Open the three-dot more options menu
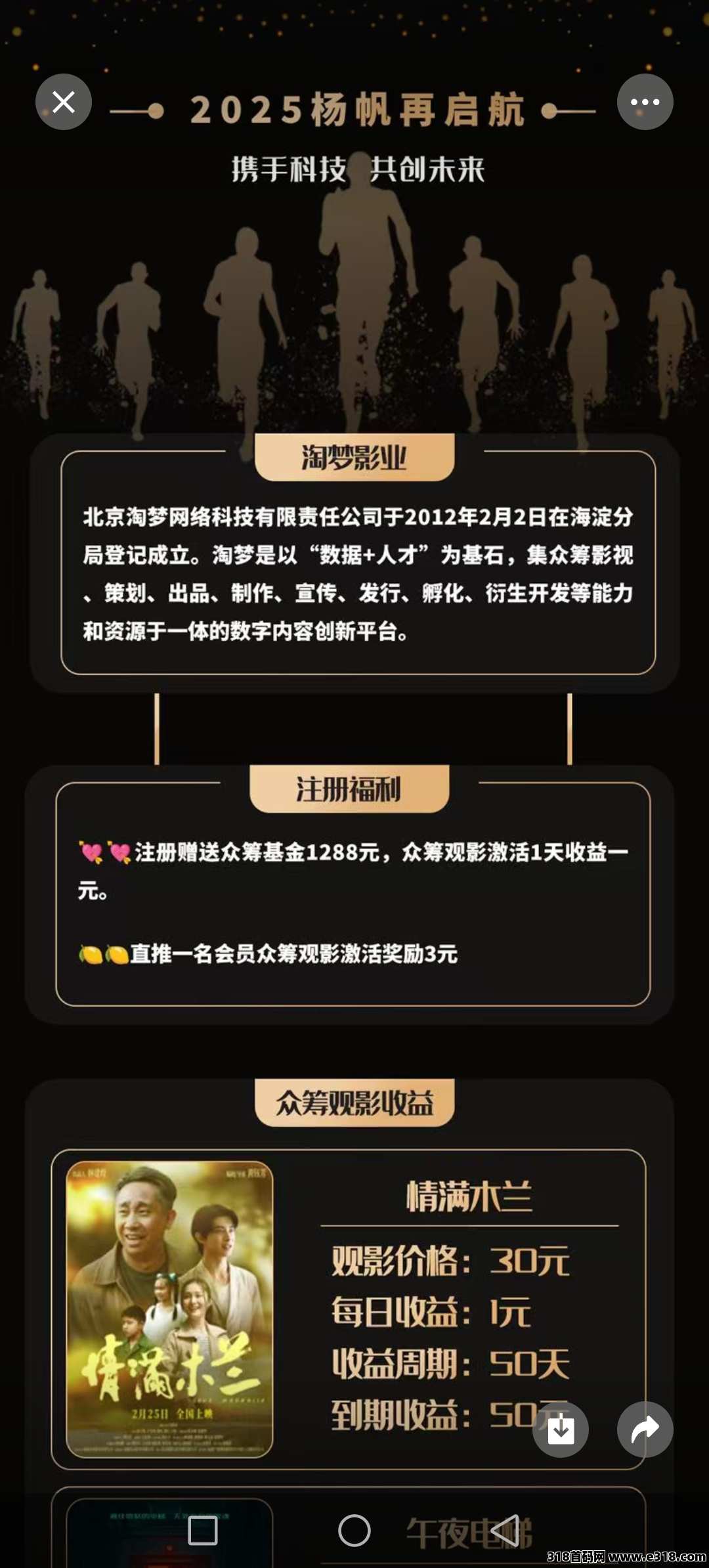 tap(645, 102)
